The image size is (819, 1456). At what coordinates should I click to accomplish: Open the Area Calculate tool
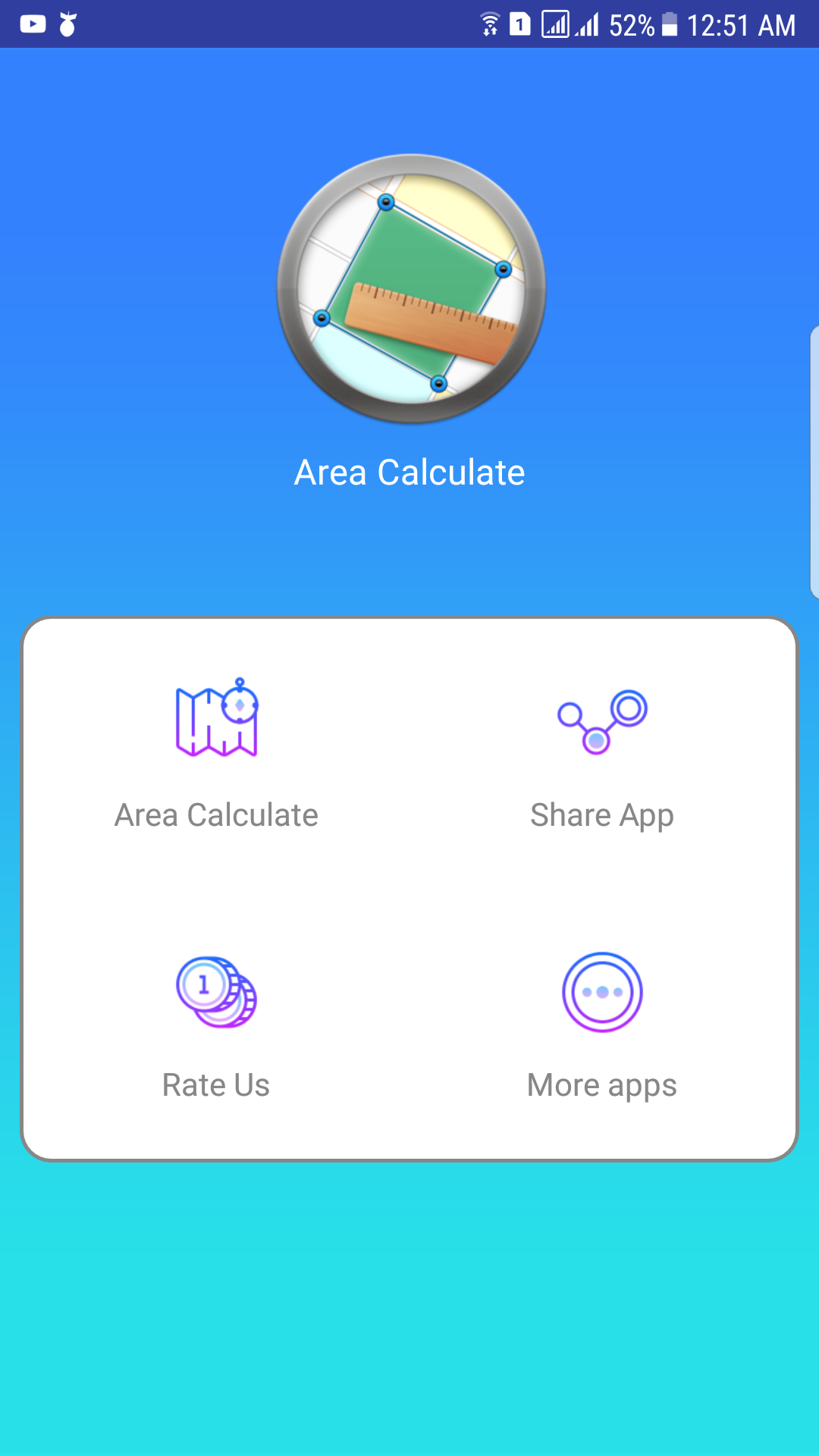pyautogui.click(x=216, y=751)
